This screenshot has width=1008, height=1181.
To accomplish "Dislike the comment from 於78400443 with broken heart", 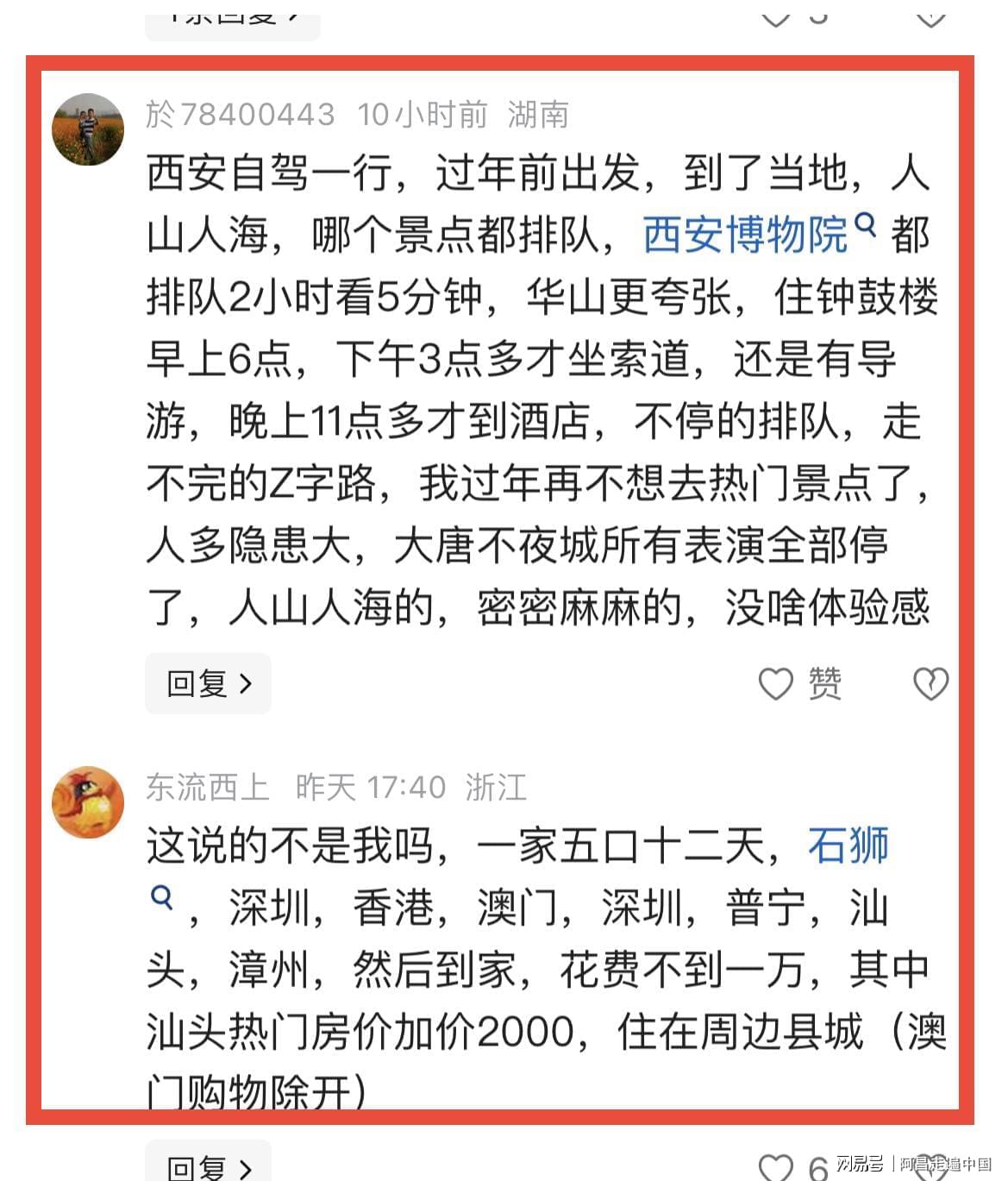I will point(930,684).
